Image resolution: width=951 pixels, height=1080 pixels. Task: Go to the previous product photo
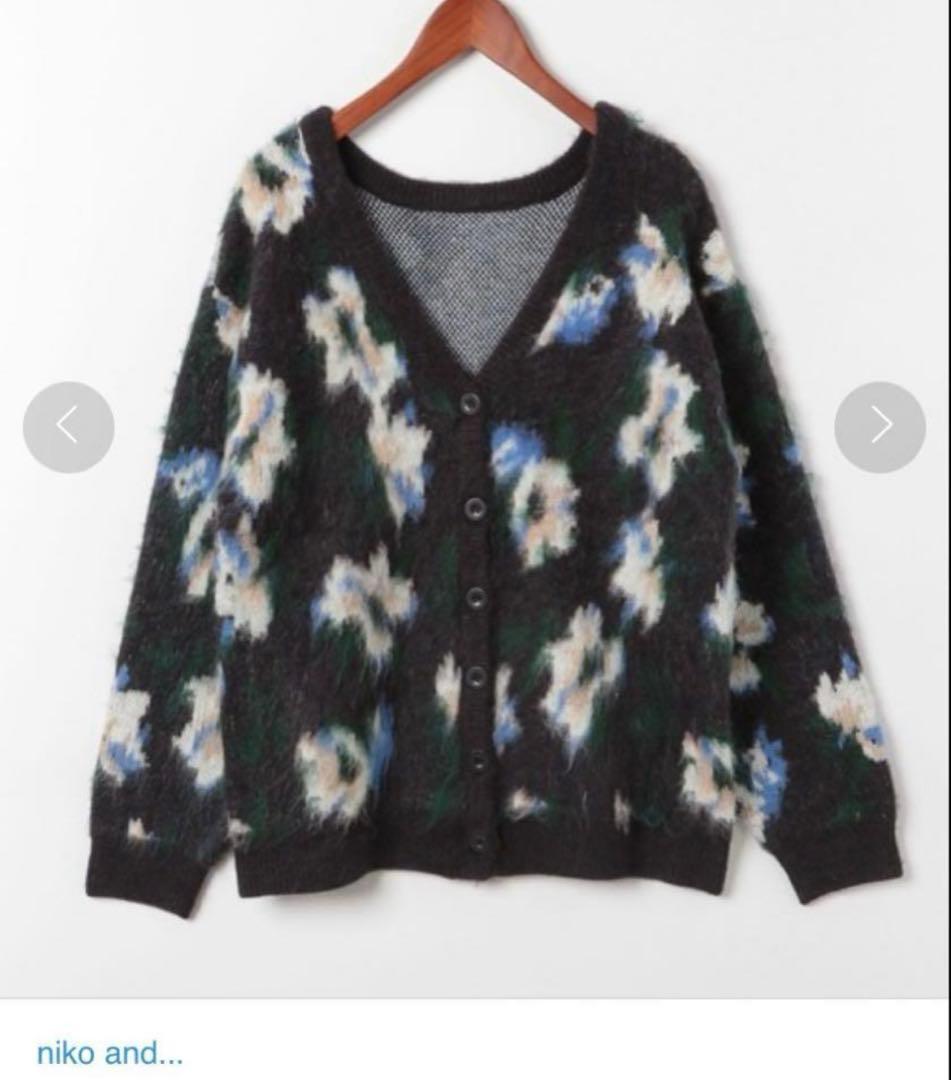[x=68, y=427]
